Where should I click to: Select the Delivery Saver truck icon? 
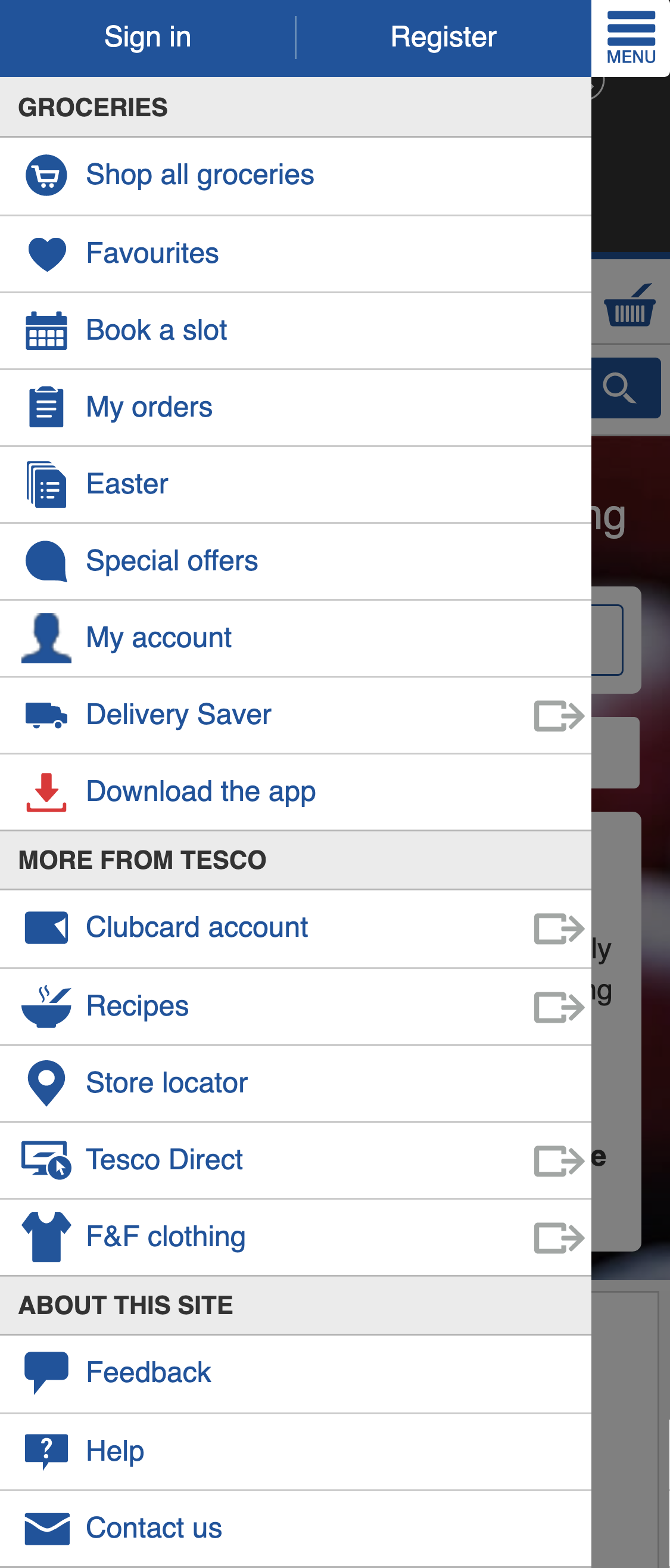[x=46, y=715]
